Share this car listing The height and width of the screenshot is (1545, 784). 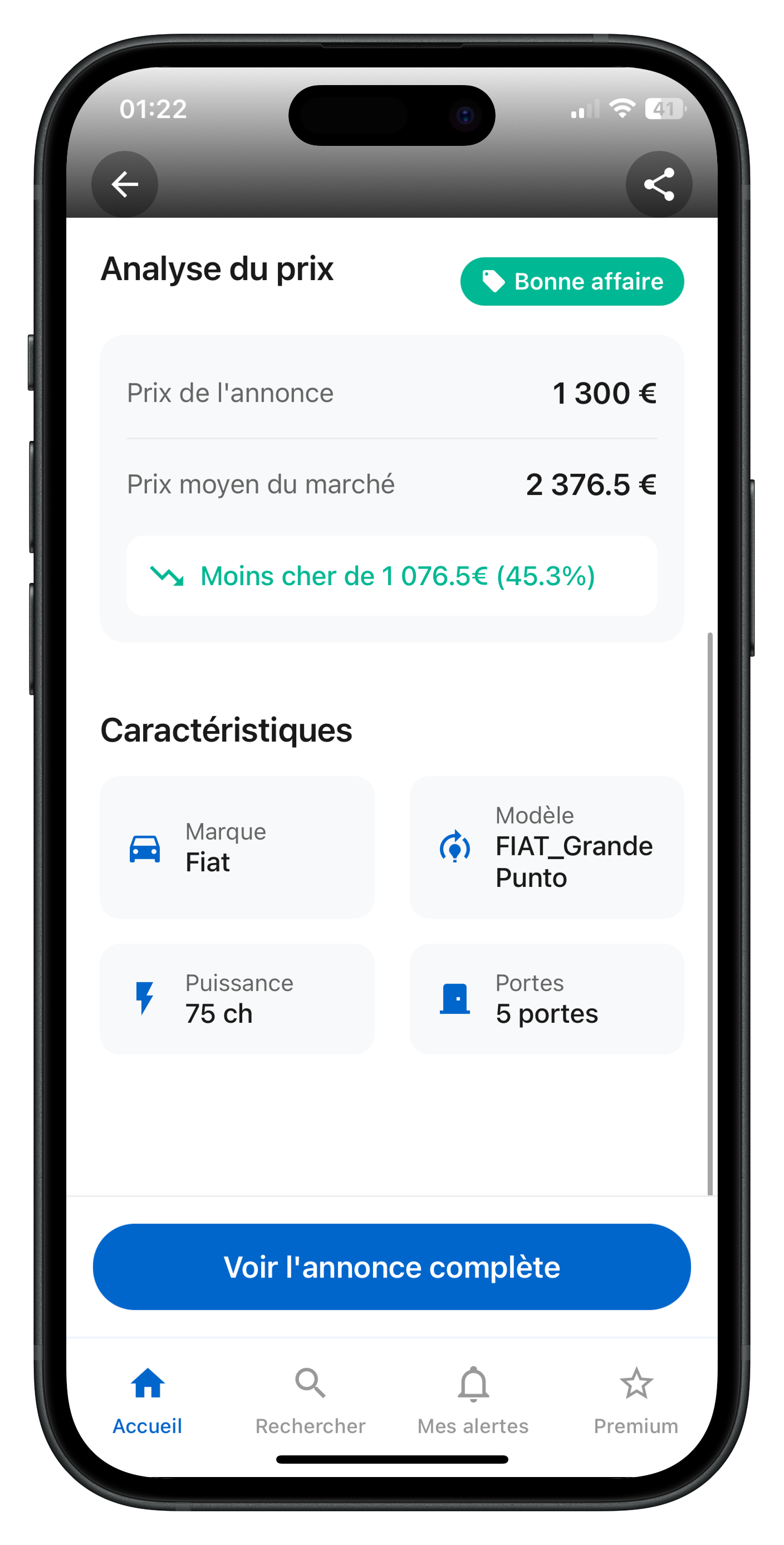(658, 184)
